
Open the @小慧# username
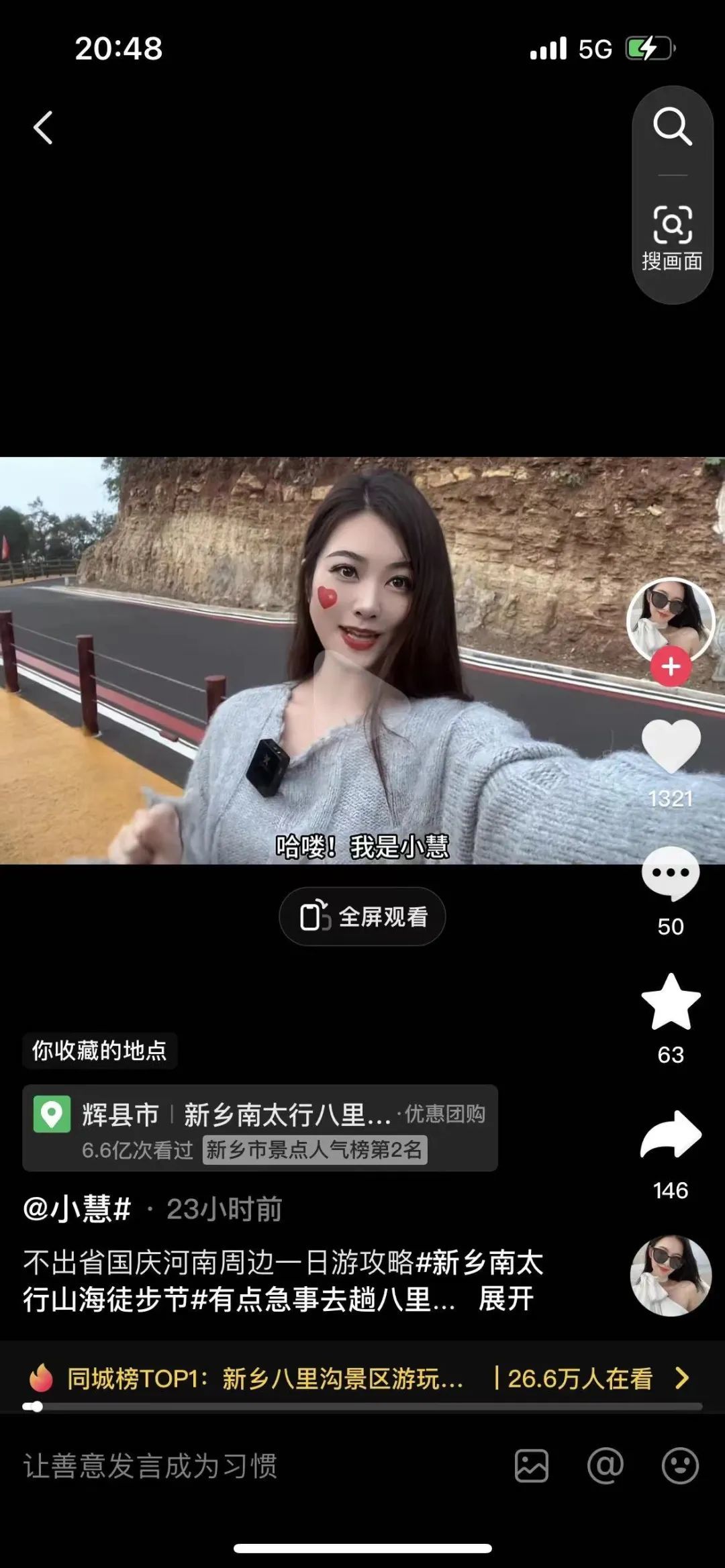click(x=77, y=1209)
